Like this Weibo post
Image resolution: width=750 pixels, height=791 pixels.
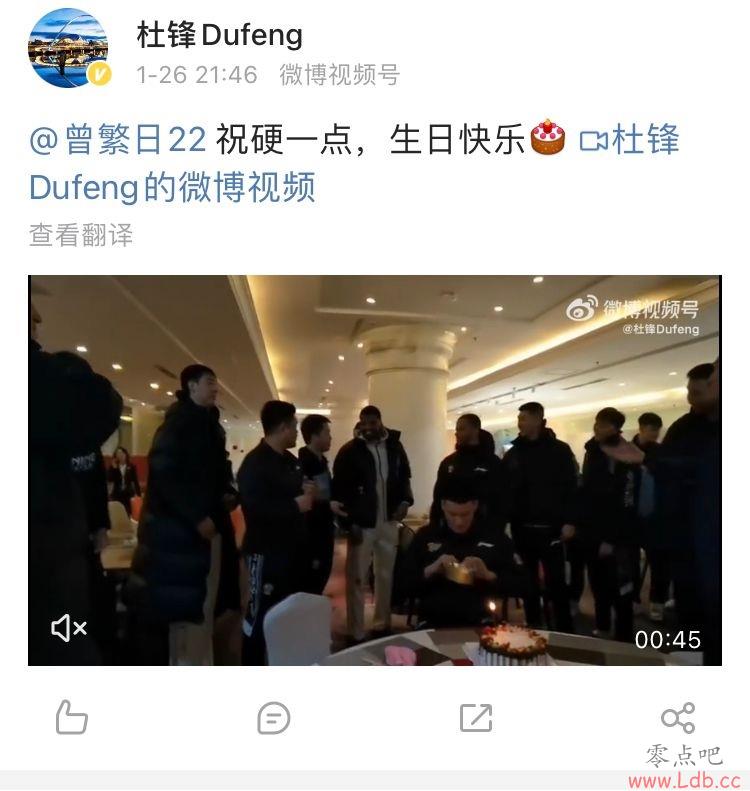pos(71,717)
